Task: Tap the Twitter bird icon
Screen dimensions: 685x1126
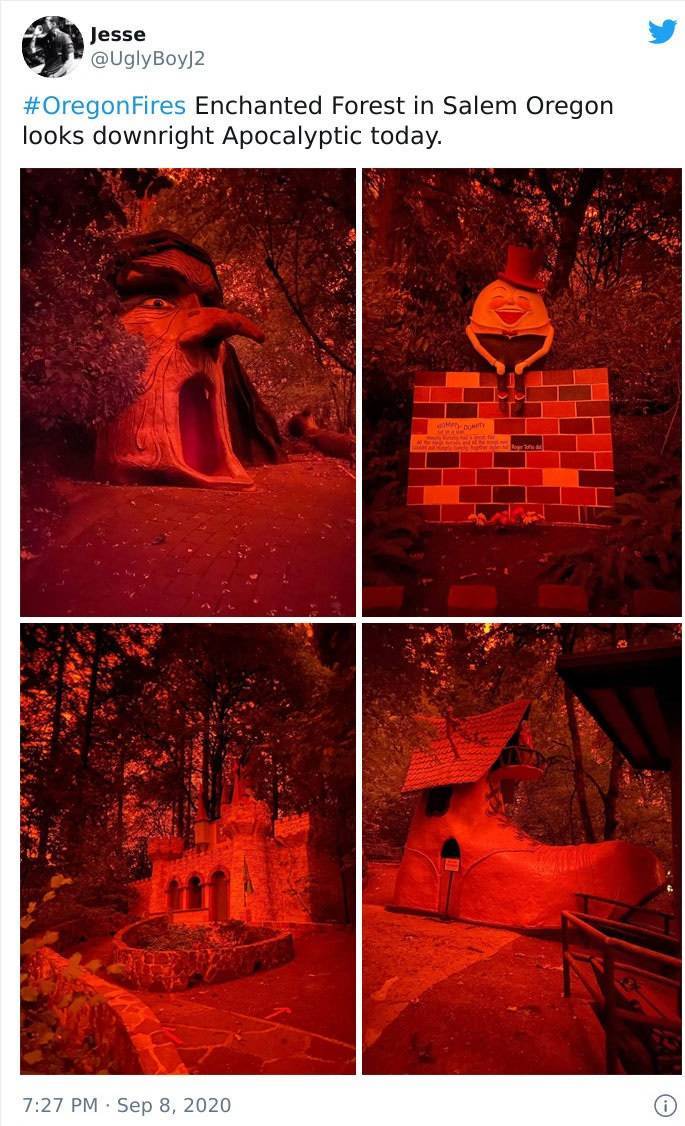Action: [x=661, y=32]
